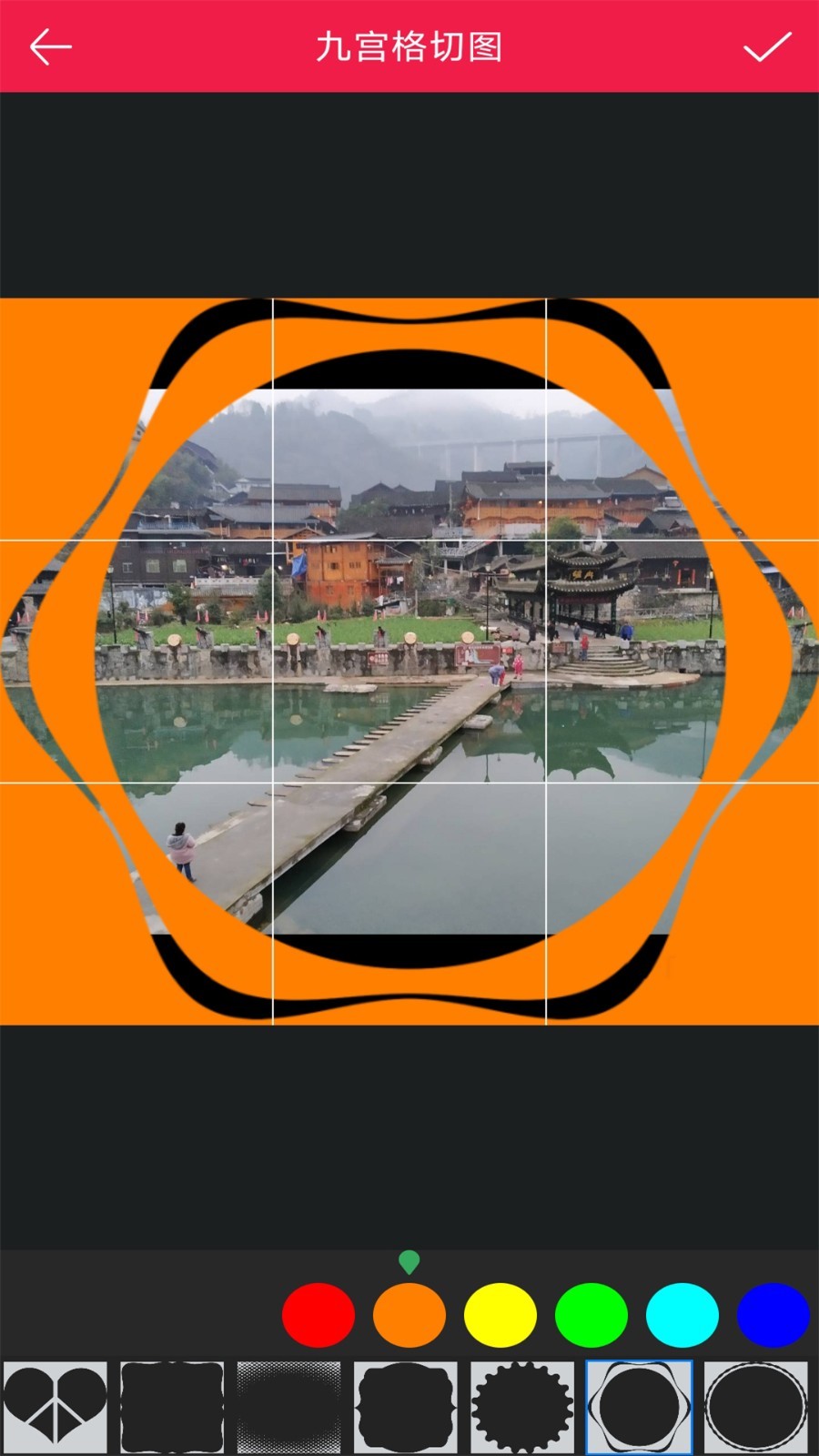Apply the scalloped circle frame
819x1456 pixels.
[x=522, y=1407]
